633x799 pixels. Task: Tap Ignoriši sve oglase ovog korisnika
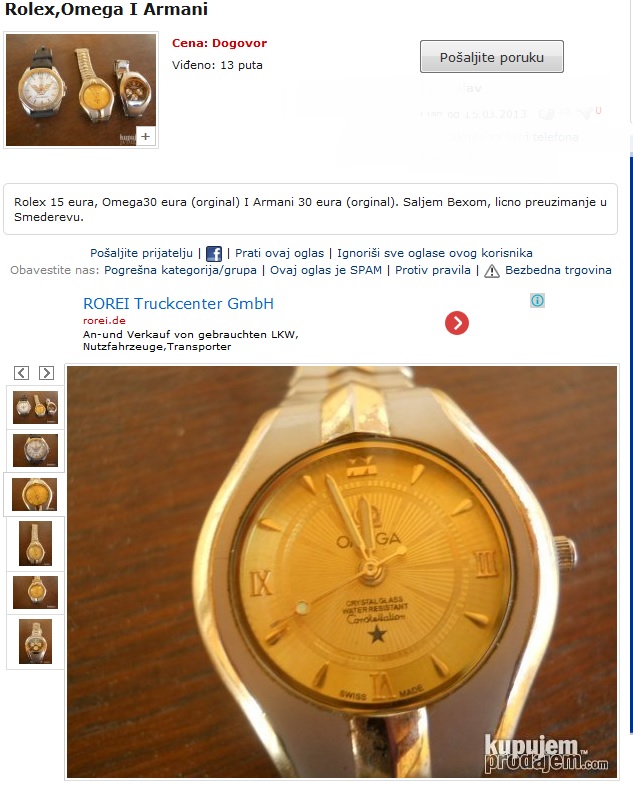pos(434,253)
